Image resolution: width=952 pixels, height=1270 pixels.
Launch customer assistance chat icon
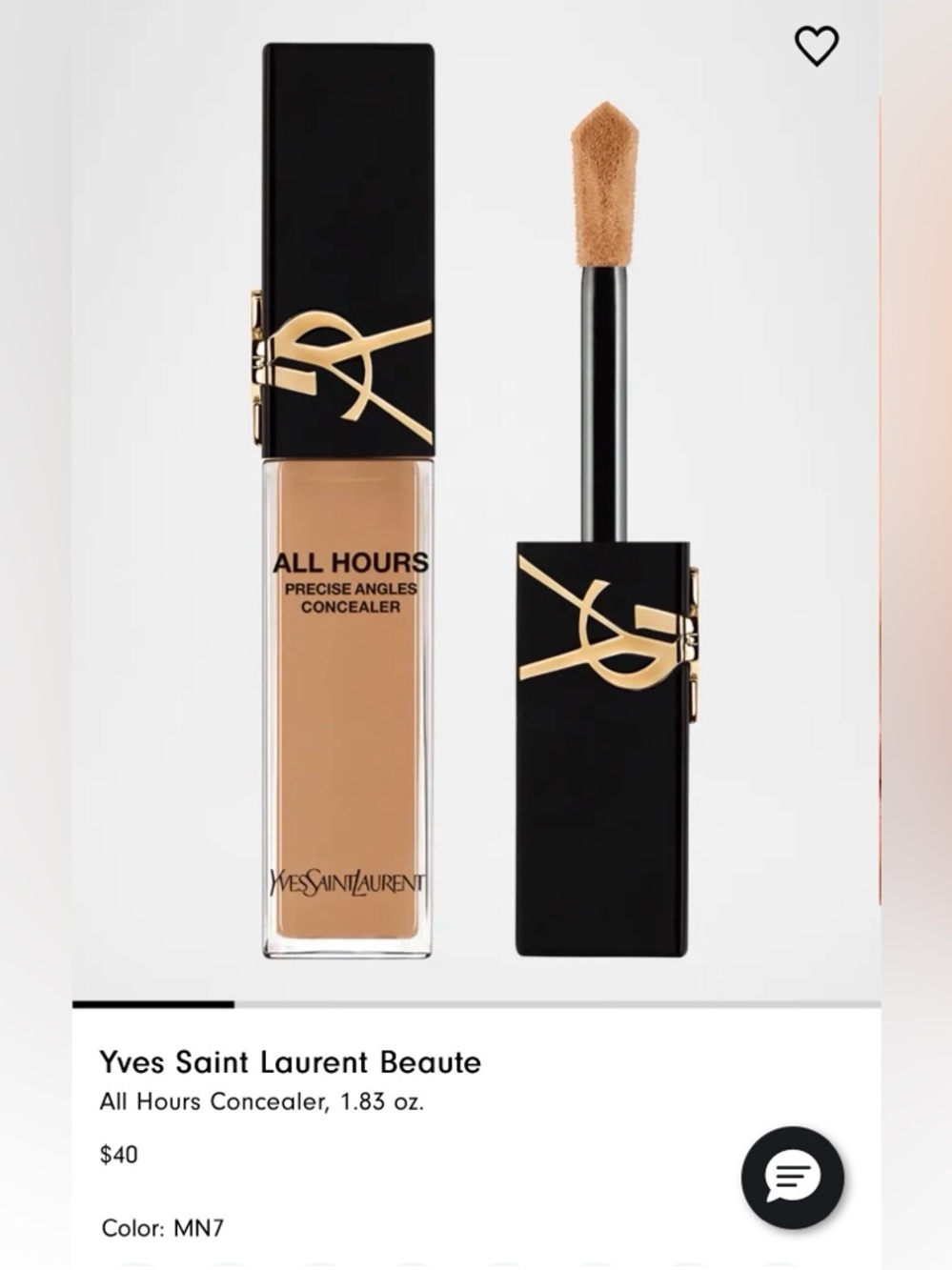point(791,1177)
